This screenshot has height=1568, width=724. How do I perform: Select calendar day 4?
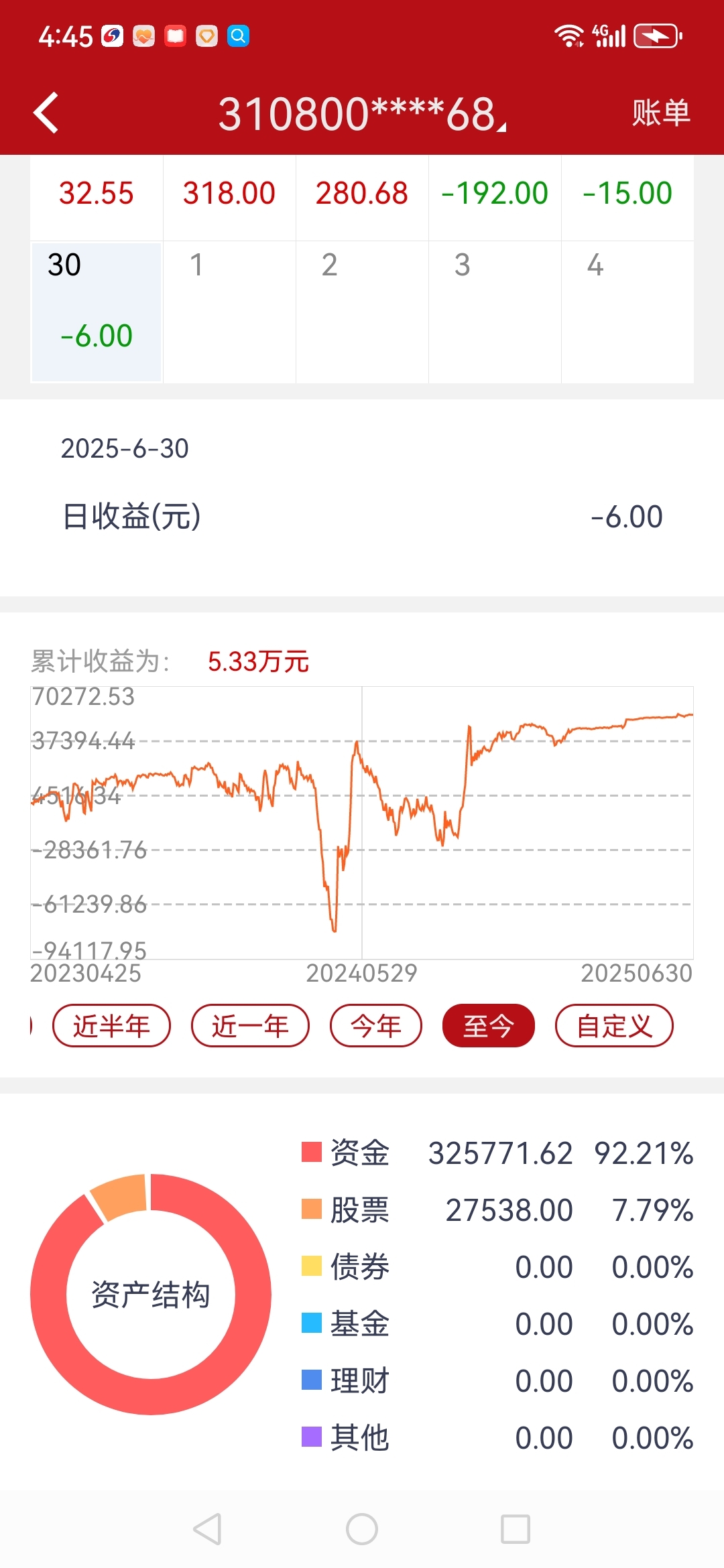tap(627, 312)
